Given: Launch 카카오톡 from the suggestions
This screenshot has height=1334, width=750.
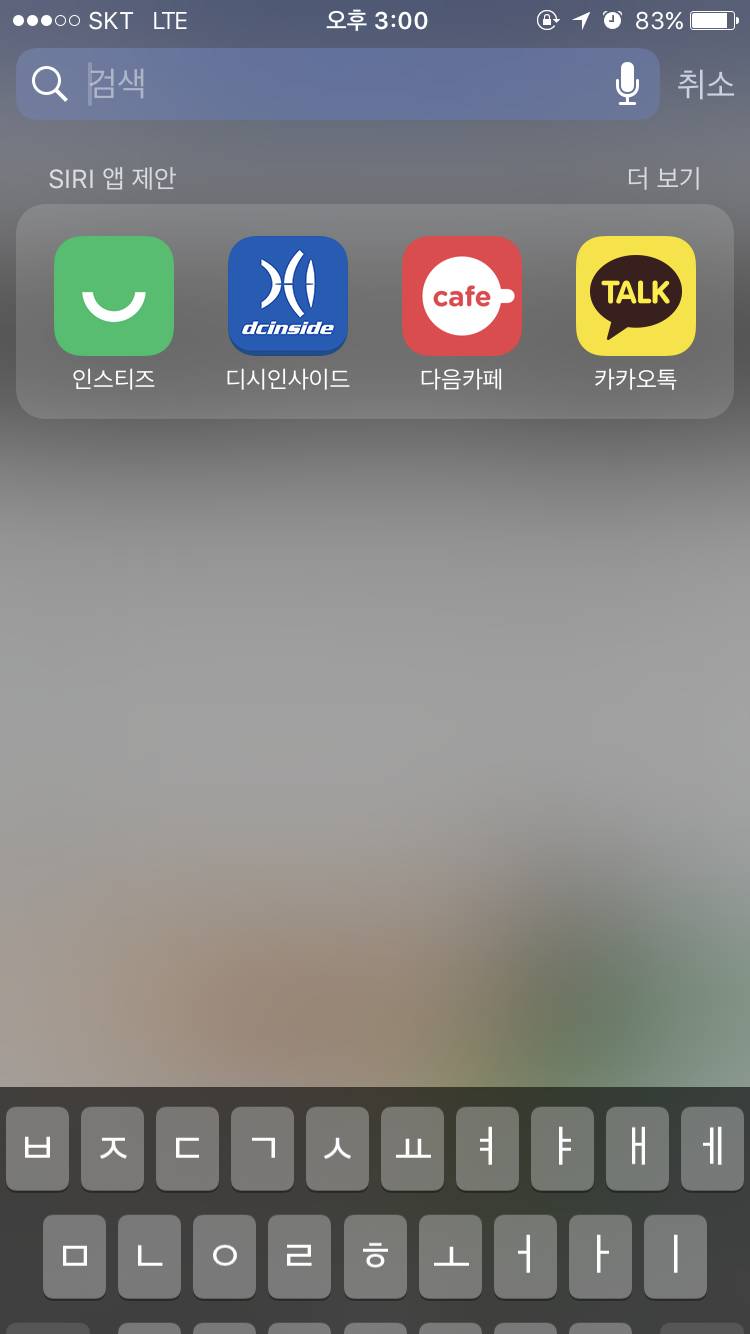Looking at the screenshot, I should pos(636,296).
